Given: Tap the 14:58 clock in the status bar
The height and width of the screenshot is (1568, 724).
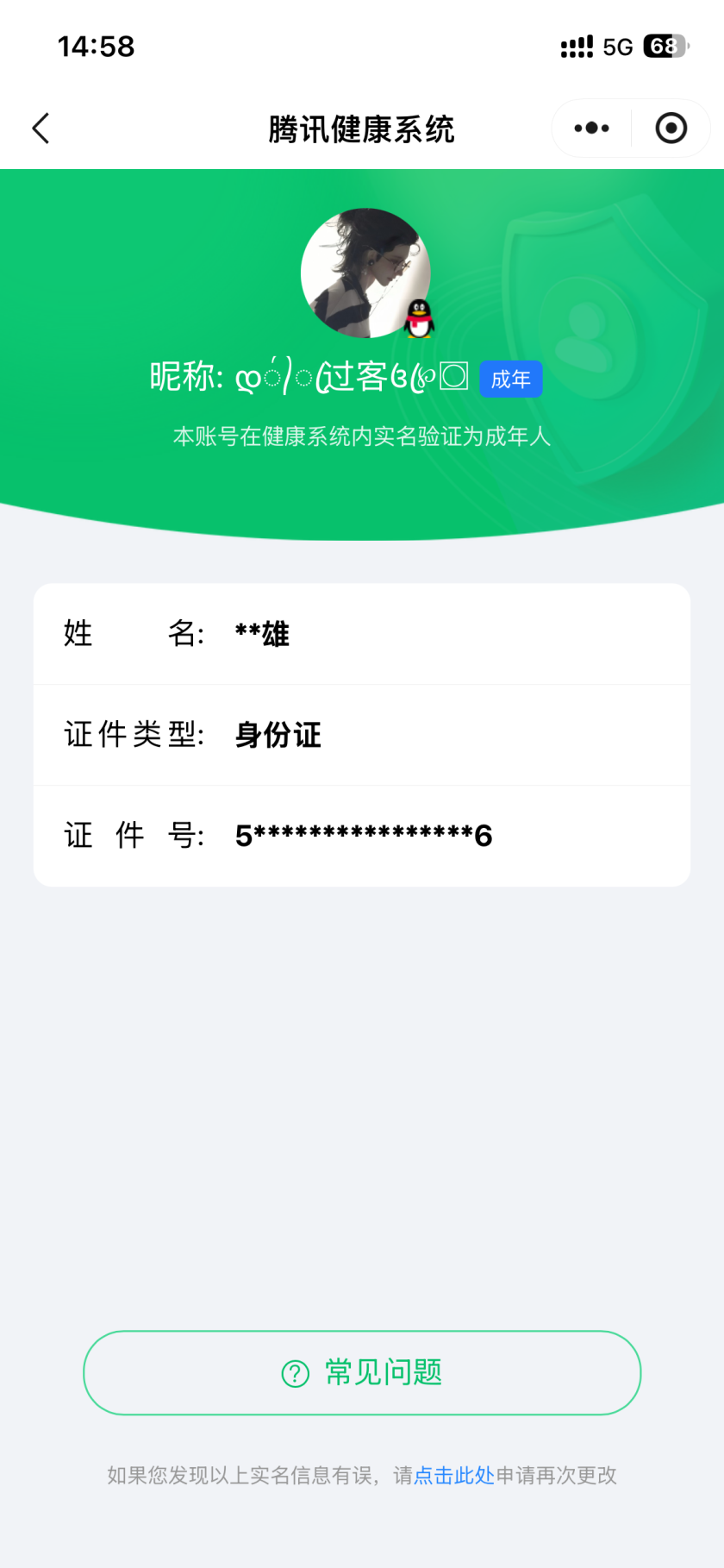Looking at the screenshot, I should [x=96, y=46].
